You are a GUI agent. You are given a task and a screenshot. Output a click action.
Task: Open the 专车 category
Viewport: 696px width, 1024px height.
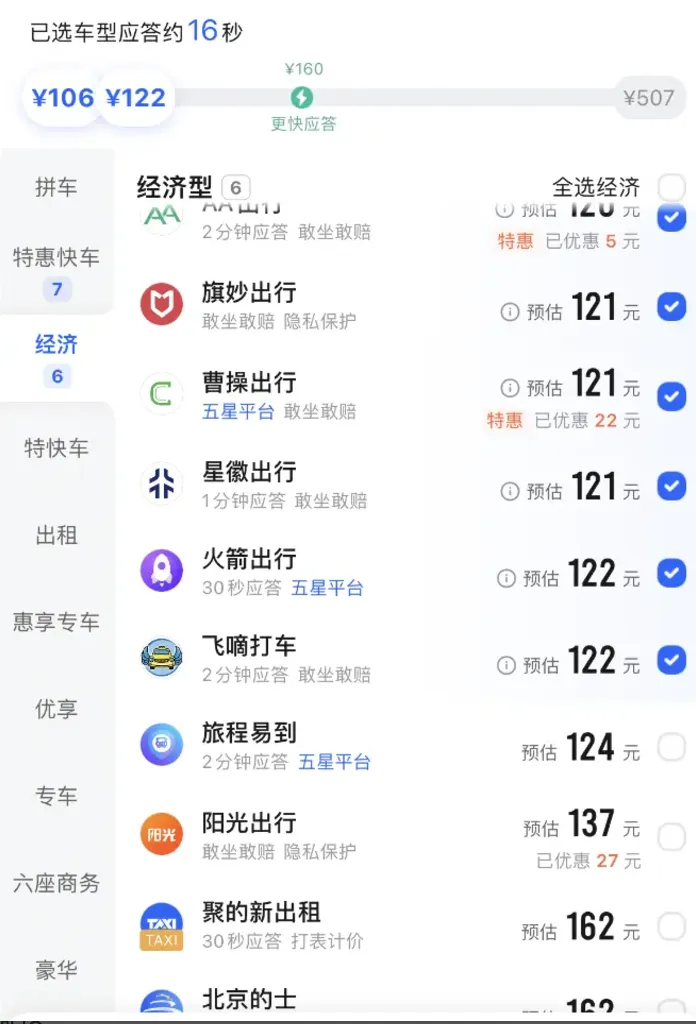click(x=56, y=796)
